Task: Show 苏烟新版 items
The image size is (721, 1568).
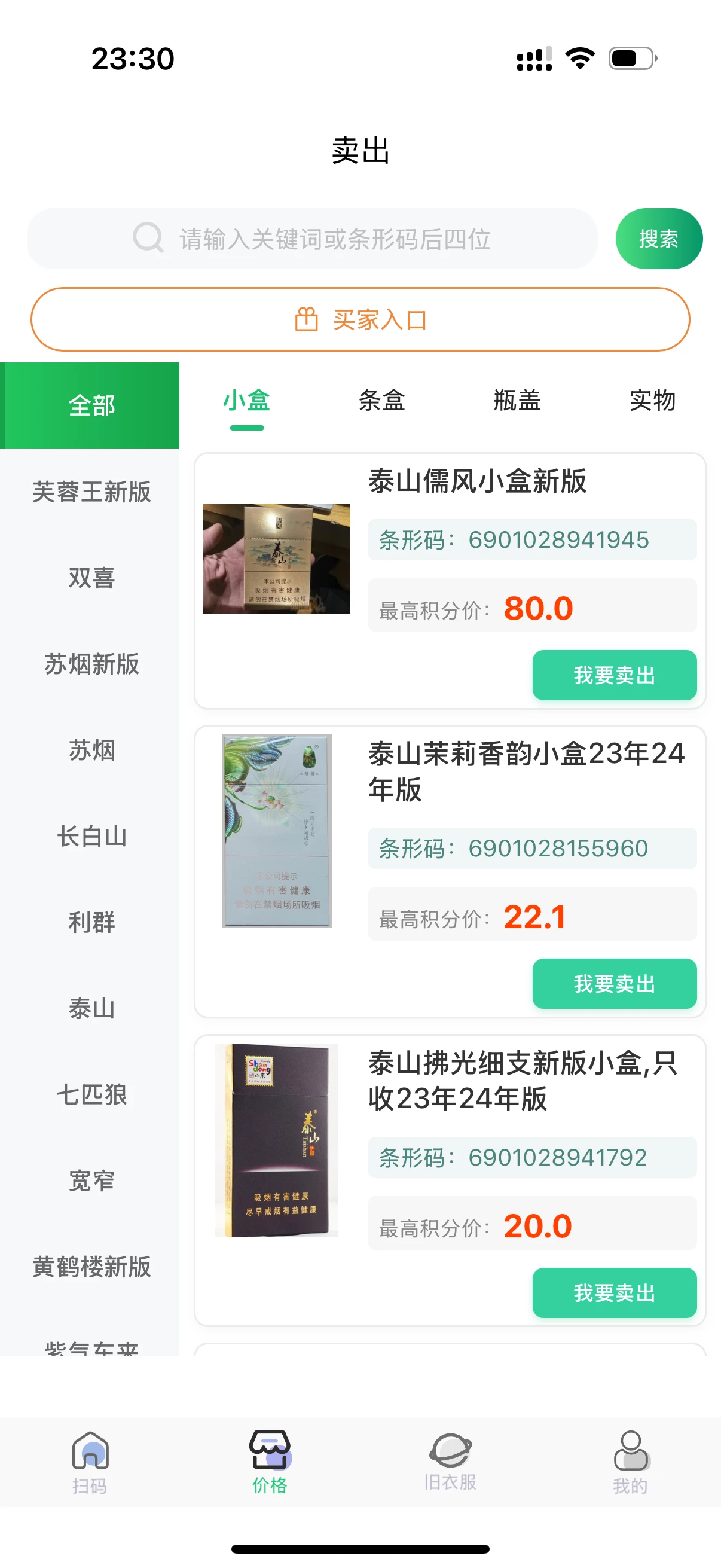Action: 91,664
